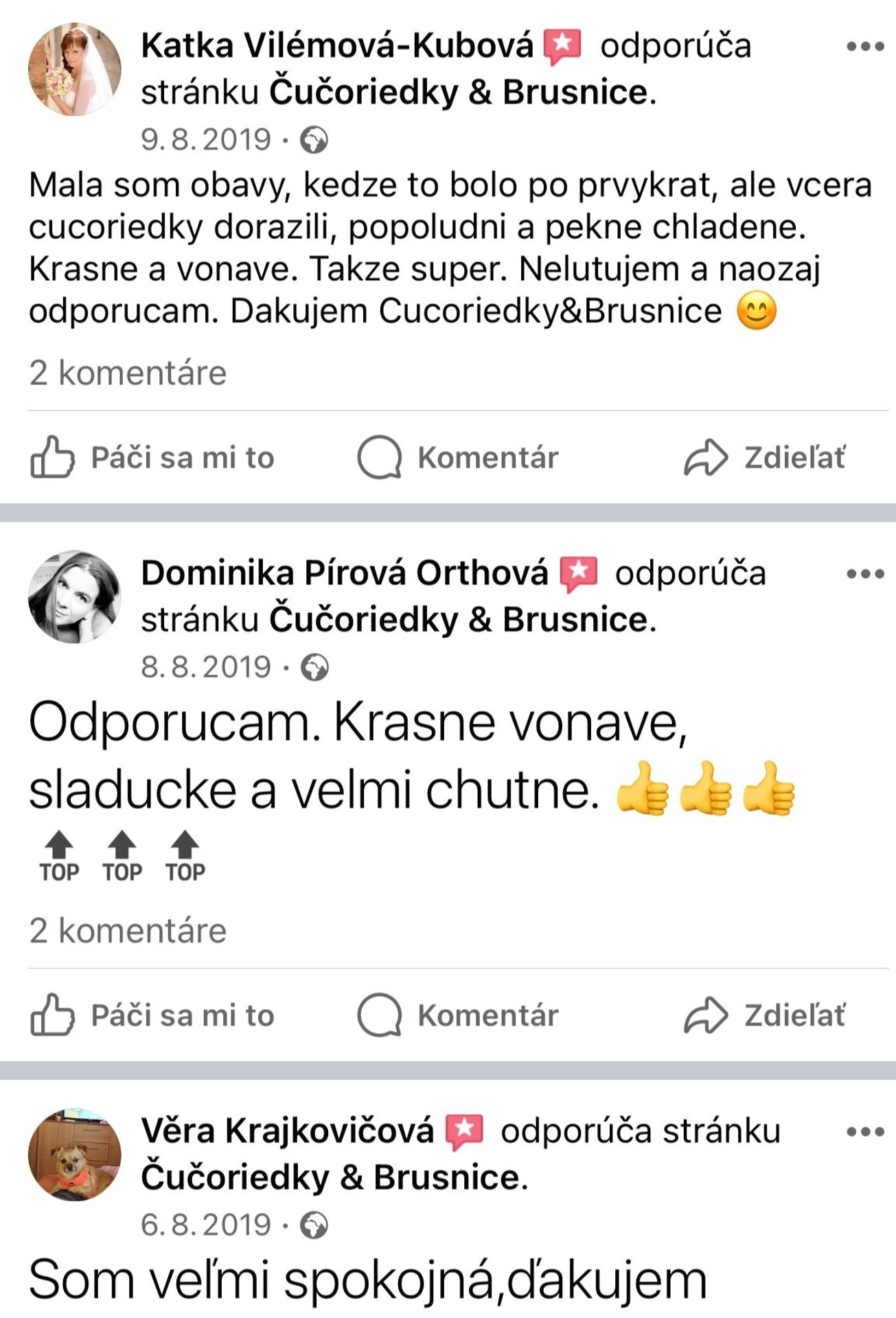The width and height of the screenshot is (896, 1318).
Task: Comment on Dominika Pírová Orthová's recommendation
Action: point(458,1015)
